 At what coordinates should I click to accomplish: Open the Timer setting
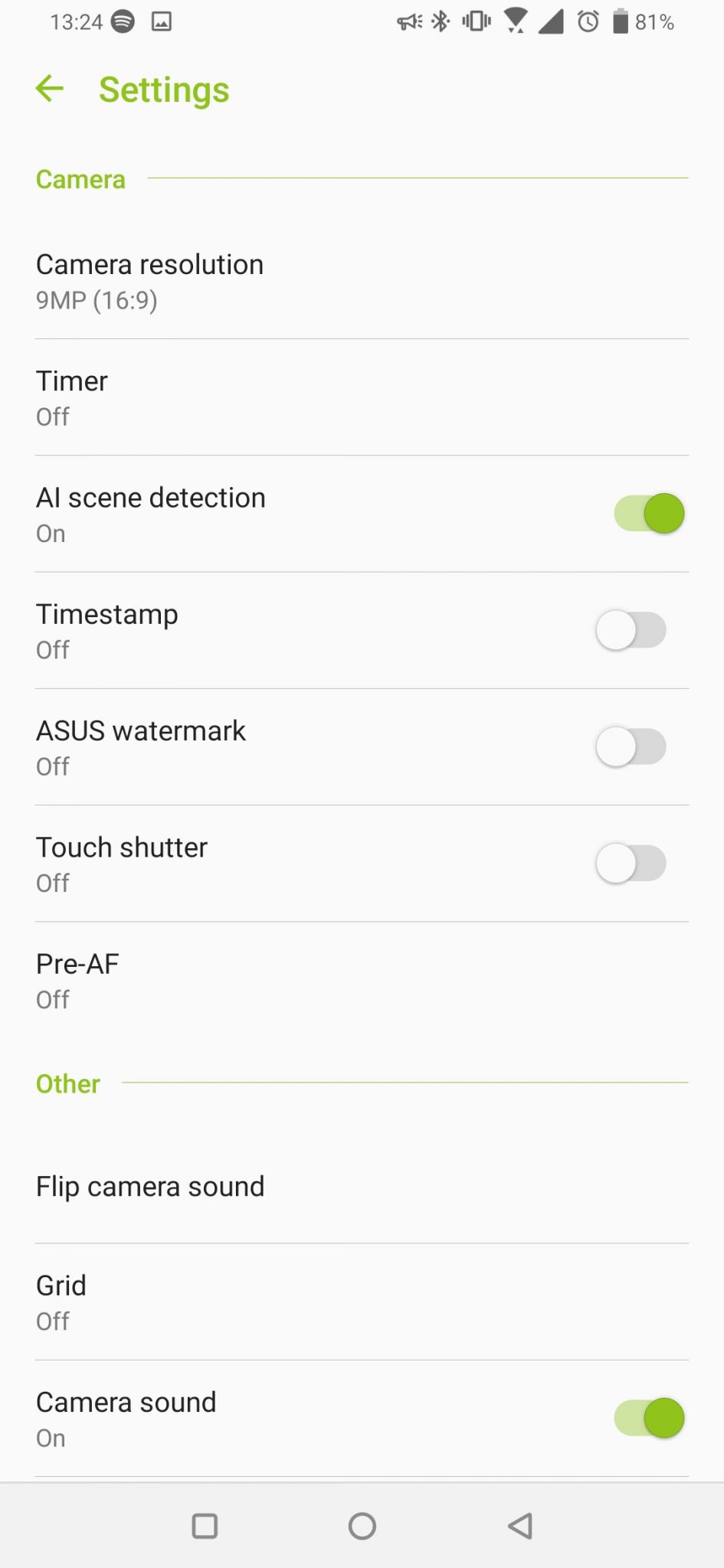coord(362,397)
